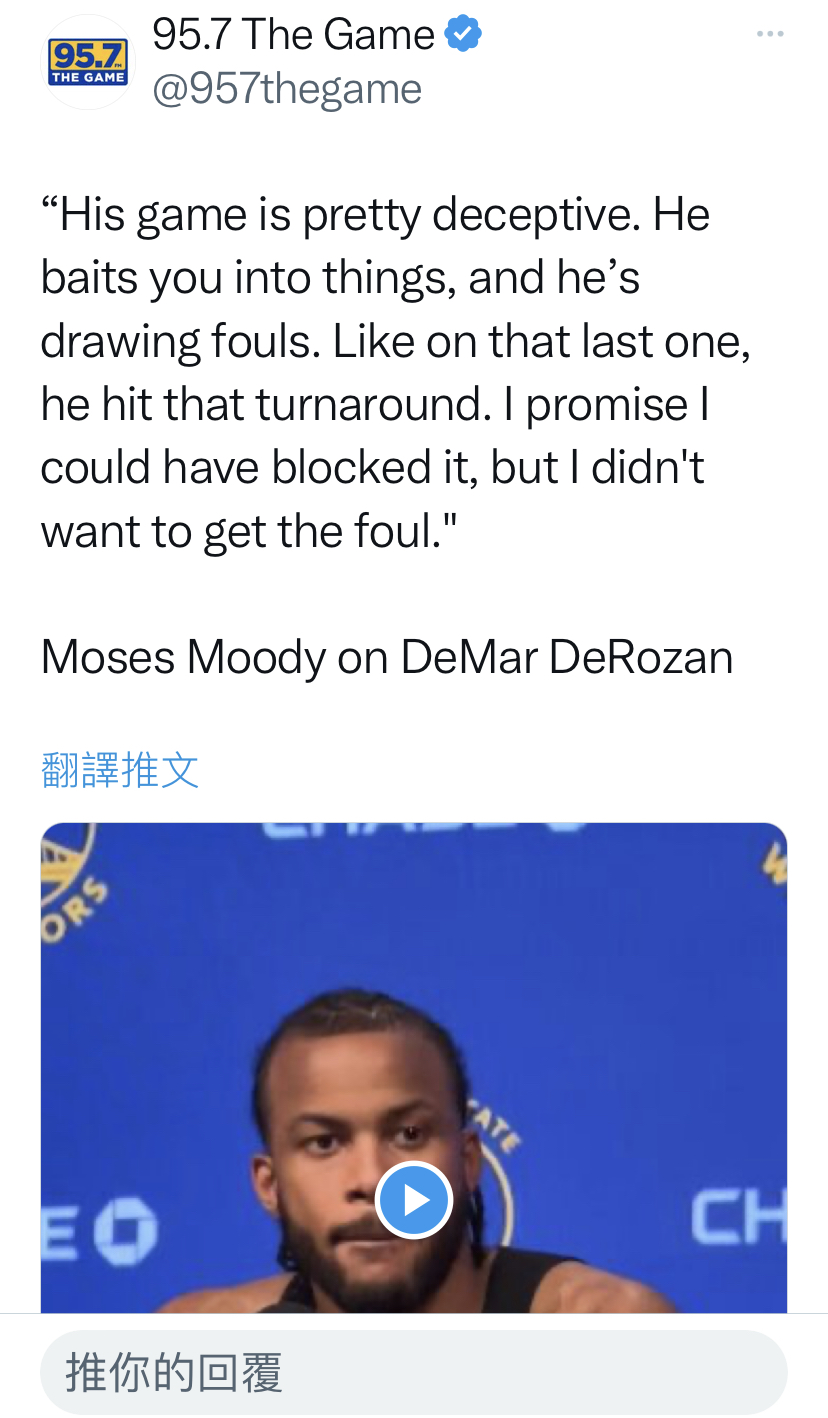Open the tweet's three-dot overflow menu
Viewport: 828px width, 1418px height.
tap(770, 35)
